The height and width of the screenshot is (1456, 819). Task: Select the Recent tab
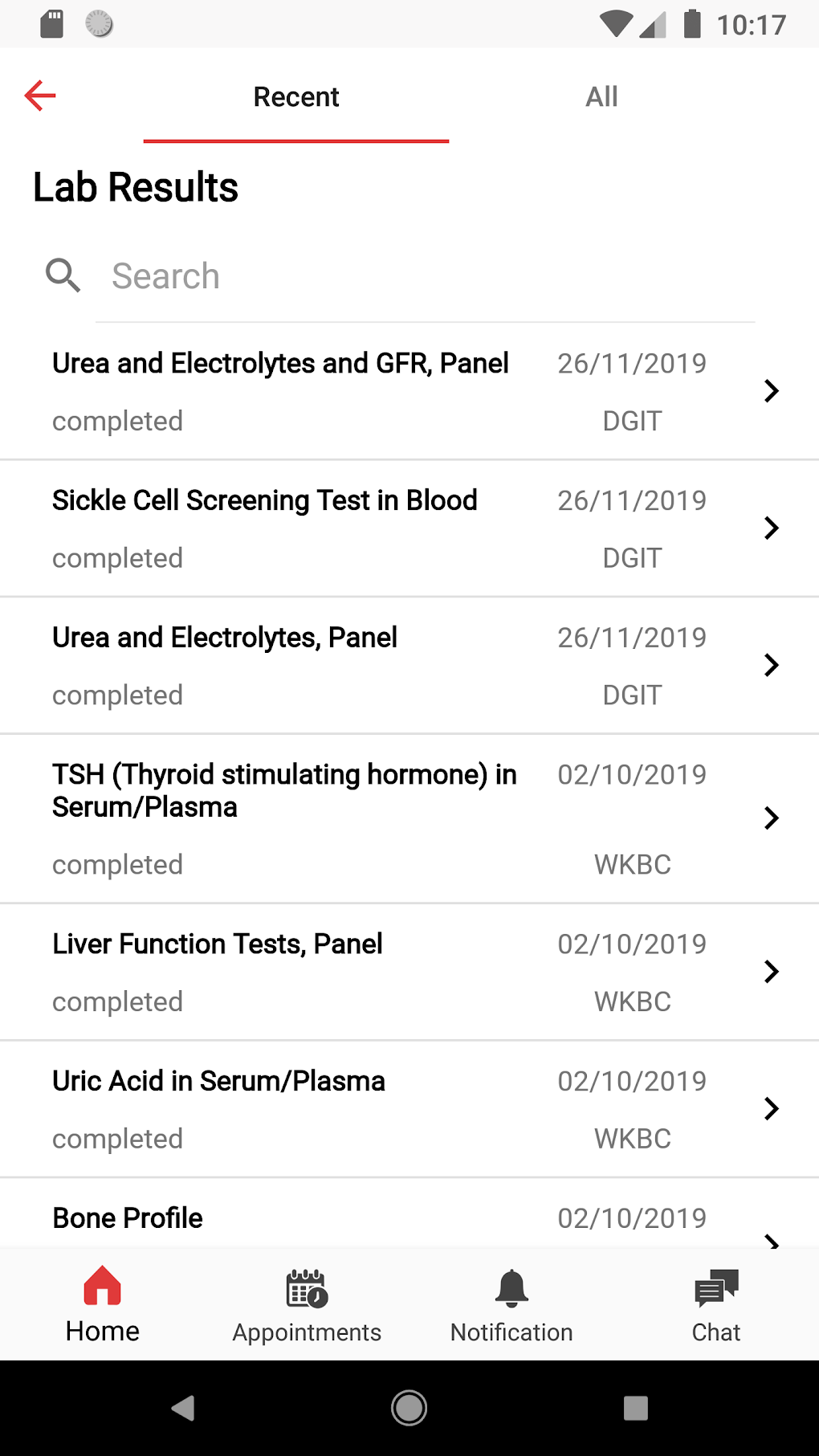coord(296,97)
